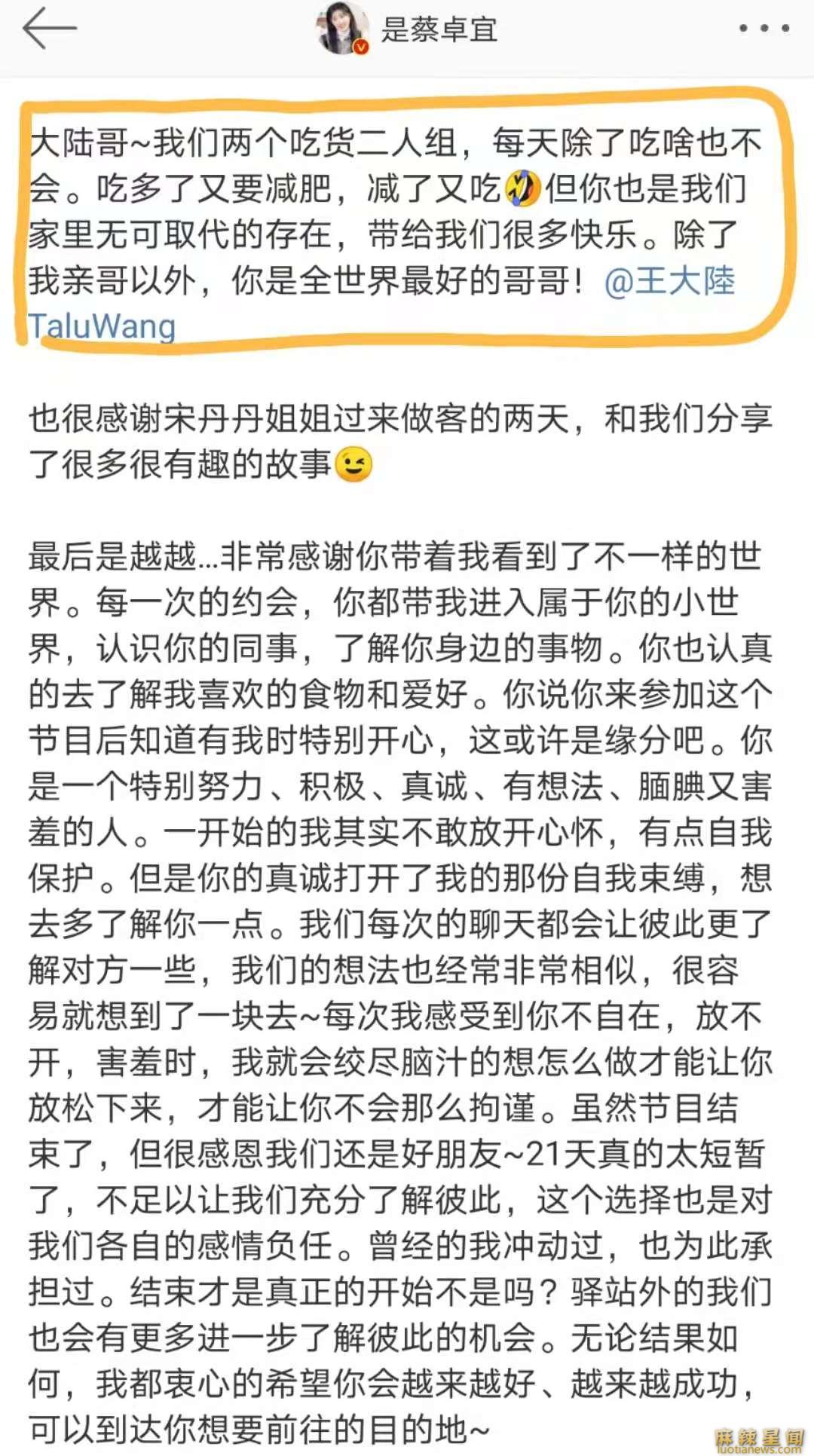Open 是蔡卓宜's profile avatar
Screen dimensions: 814x1456
[344, 29]
